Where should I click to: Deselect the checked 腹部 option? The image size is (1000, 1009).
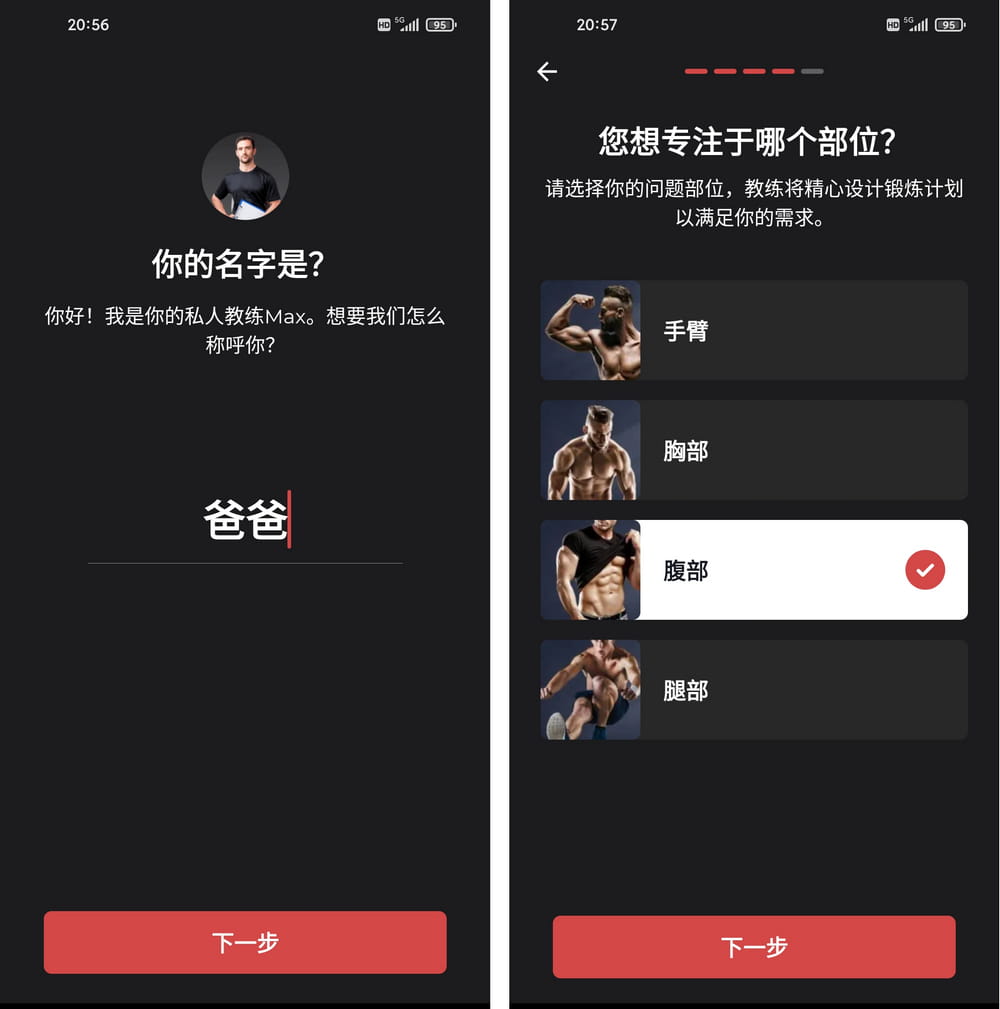754,570
